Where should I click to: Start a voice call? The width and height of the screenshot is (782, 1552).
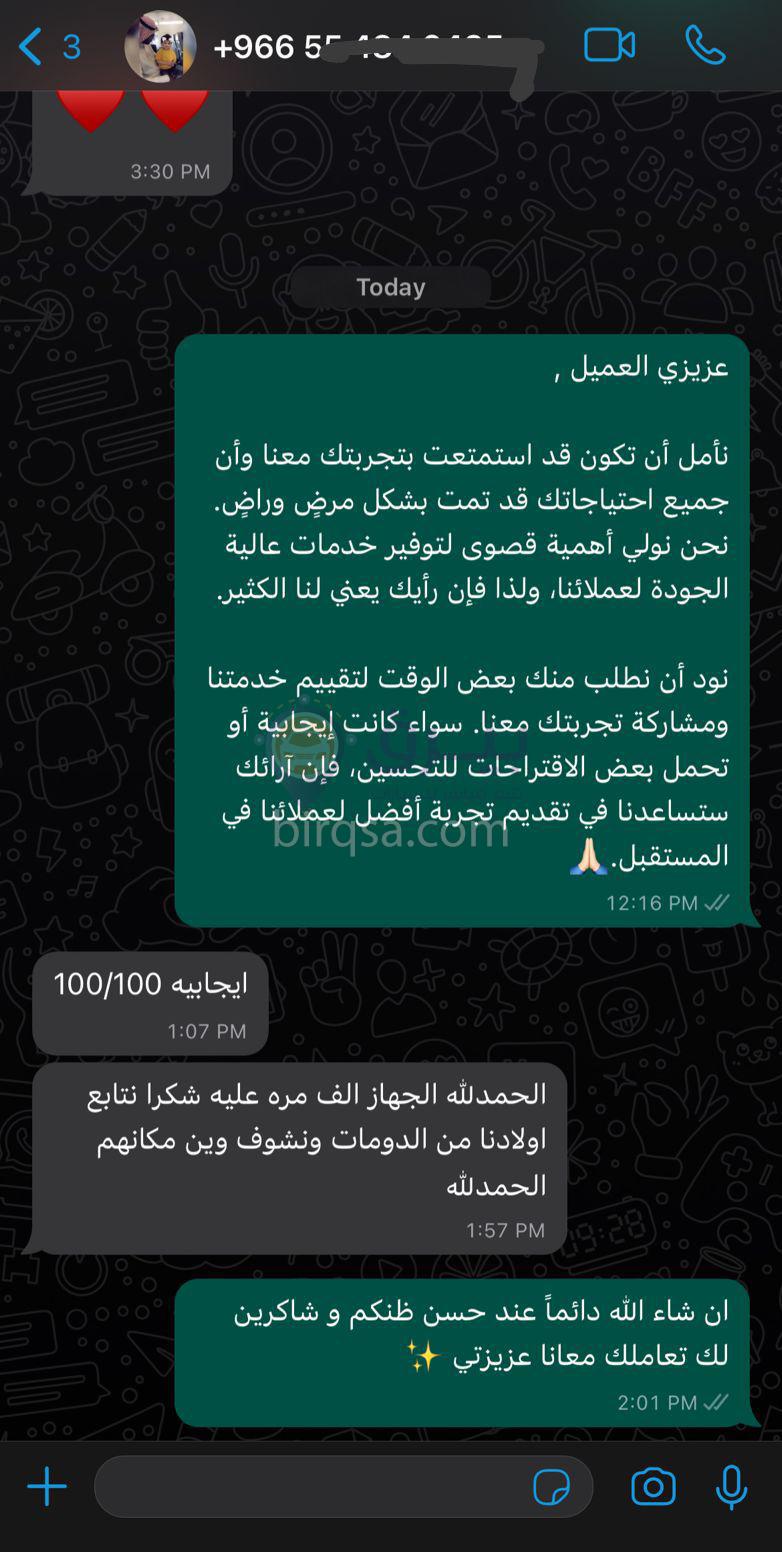click(x=705, y=46)
